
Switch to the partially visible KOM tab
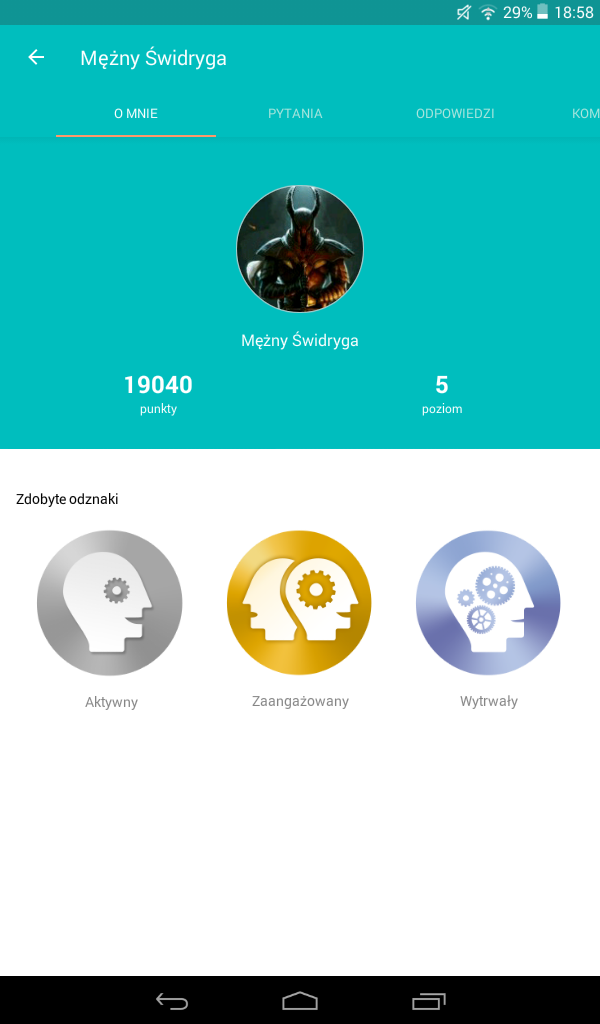tap(585, 114)
